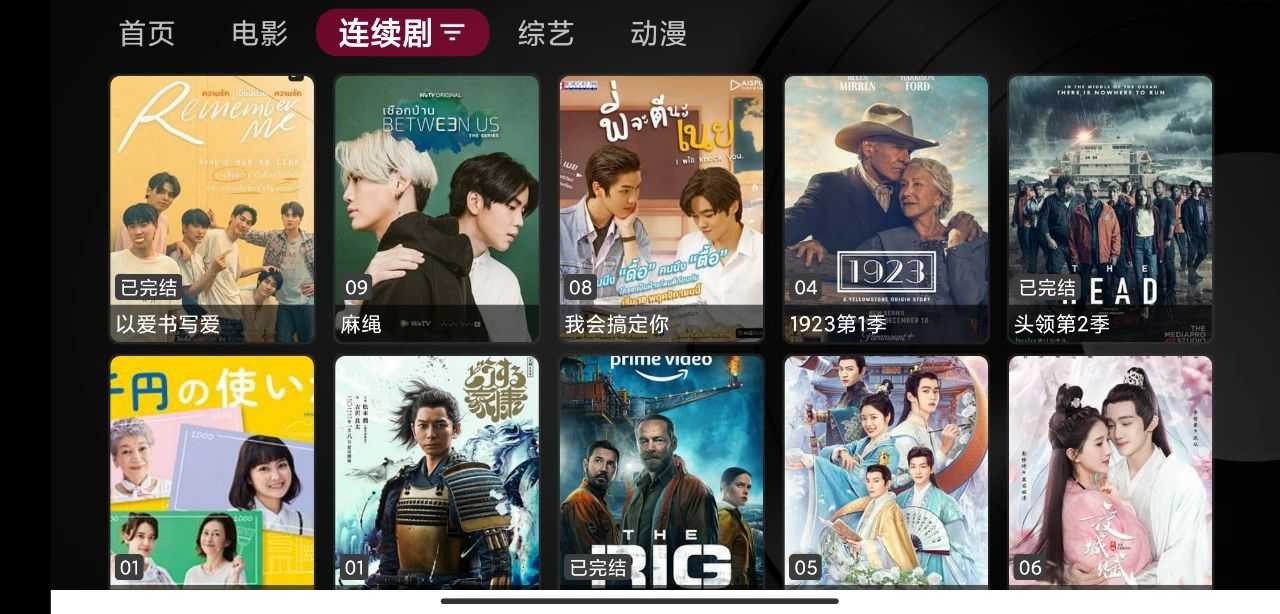Open the samurai drama poster card
Image resolution: width=1280 pixels, height=614 pixels.
[x=437, y=470]
